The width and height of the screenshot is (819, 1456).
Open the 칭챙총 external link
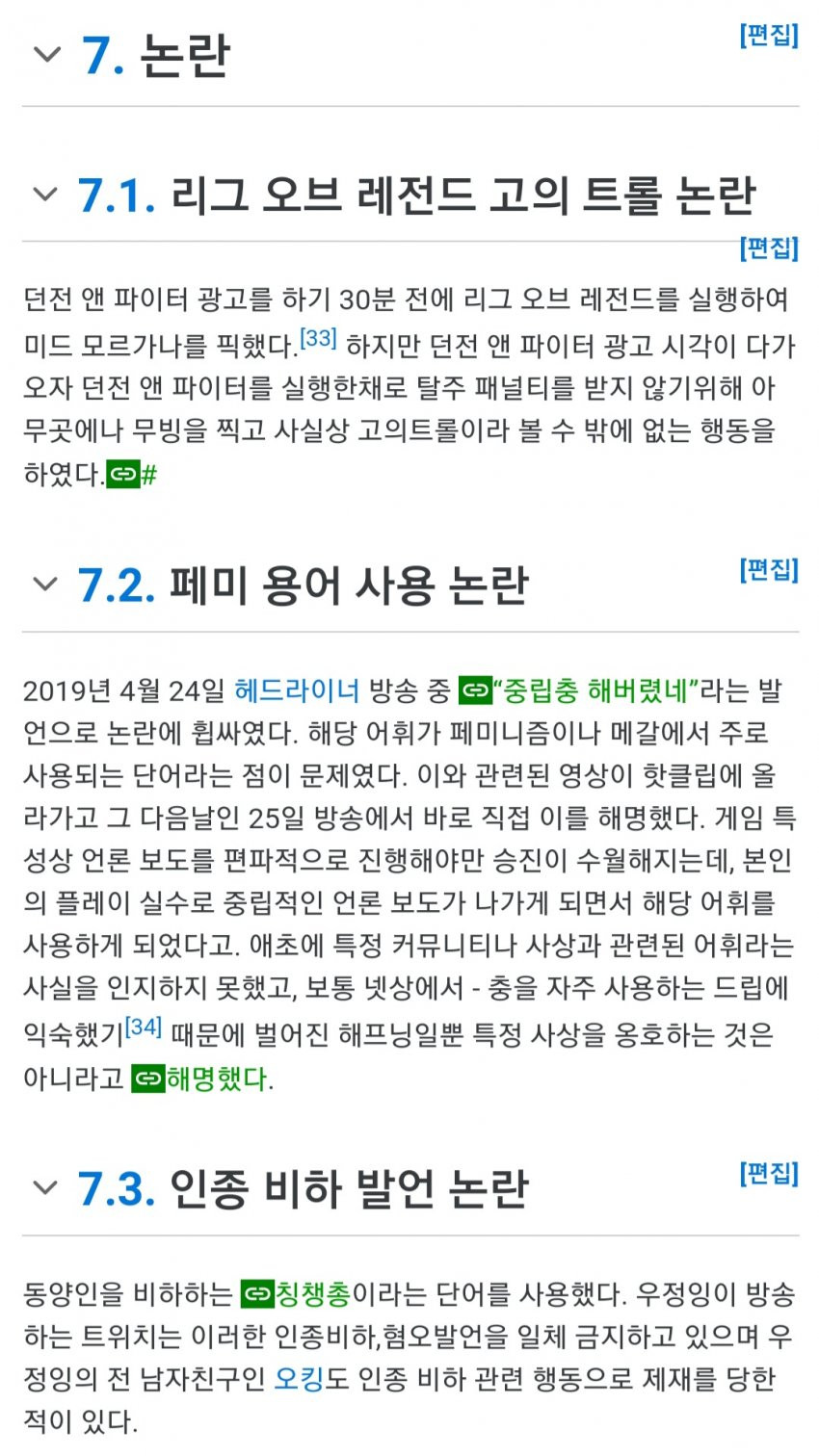pos(313,1294)
